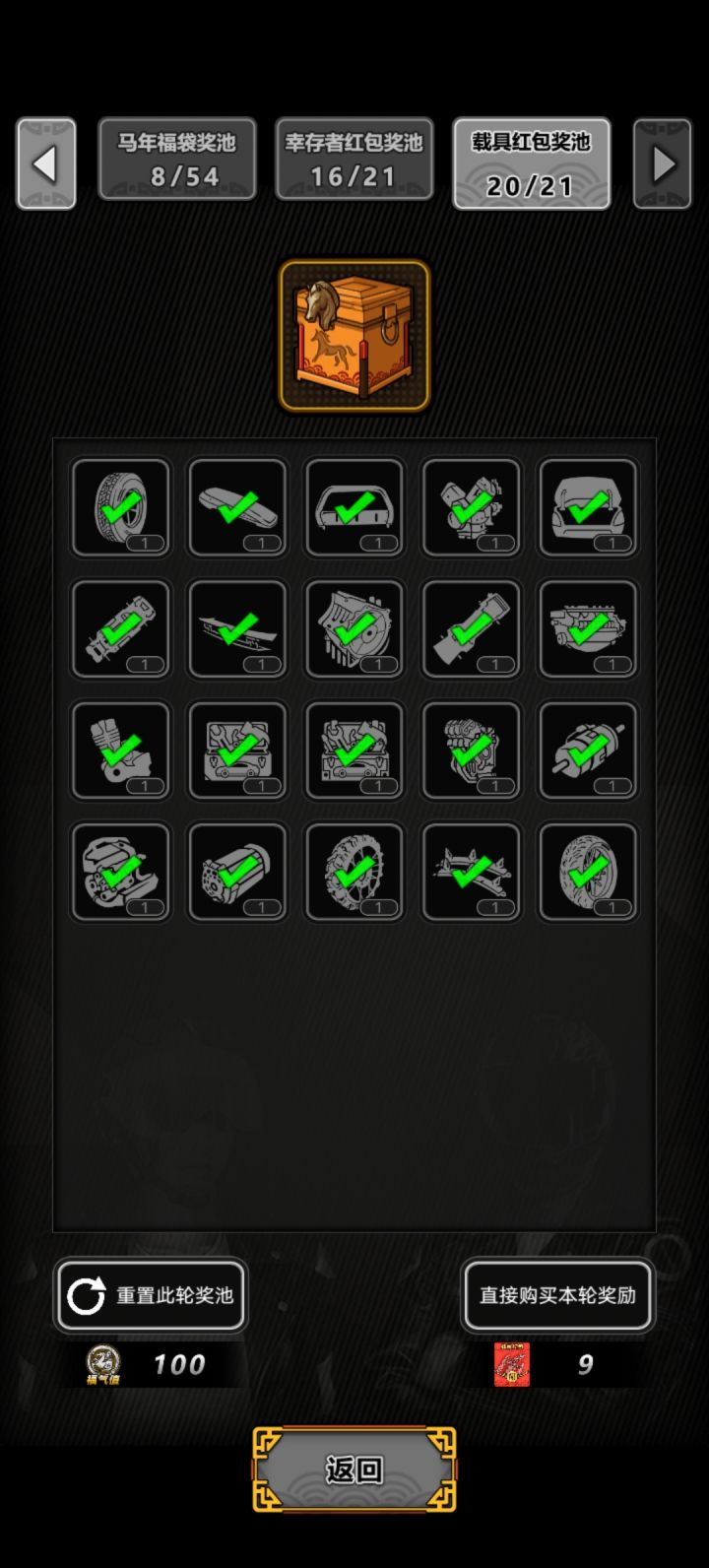Screen dimensions: 709x1568
Task: Tap the left arrow to see previous pools
Action: click(45, 163)
